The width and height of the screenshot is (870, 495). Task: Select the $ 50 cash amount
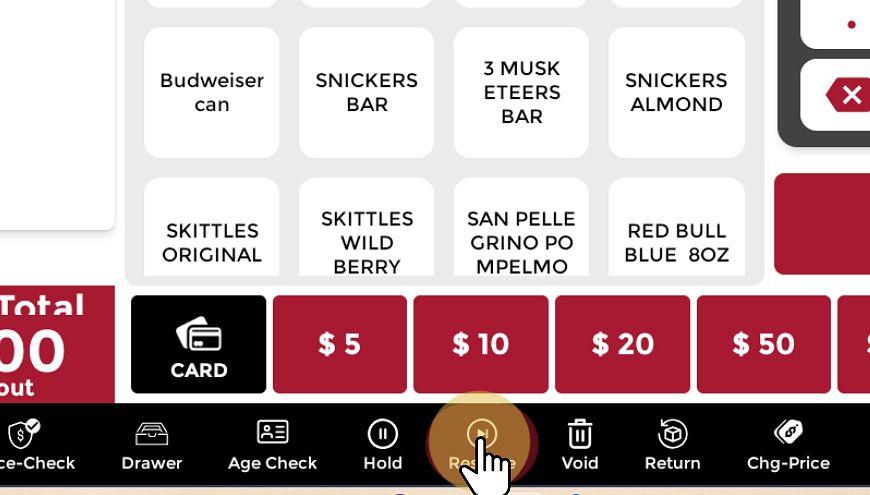tap(763, 344)
